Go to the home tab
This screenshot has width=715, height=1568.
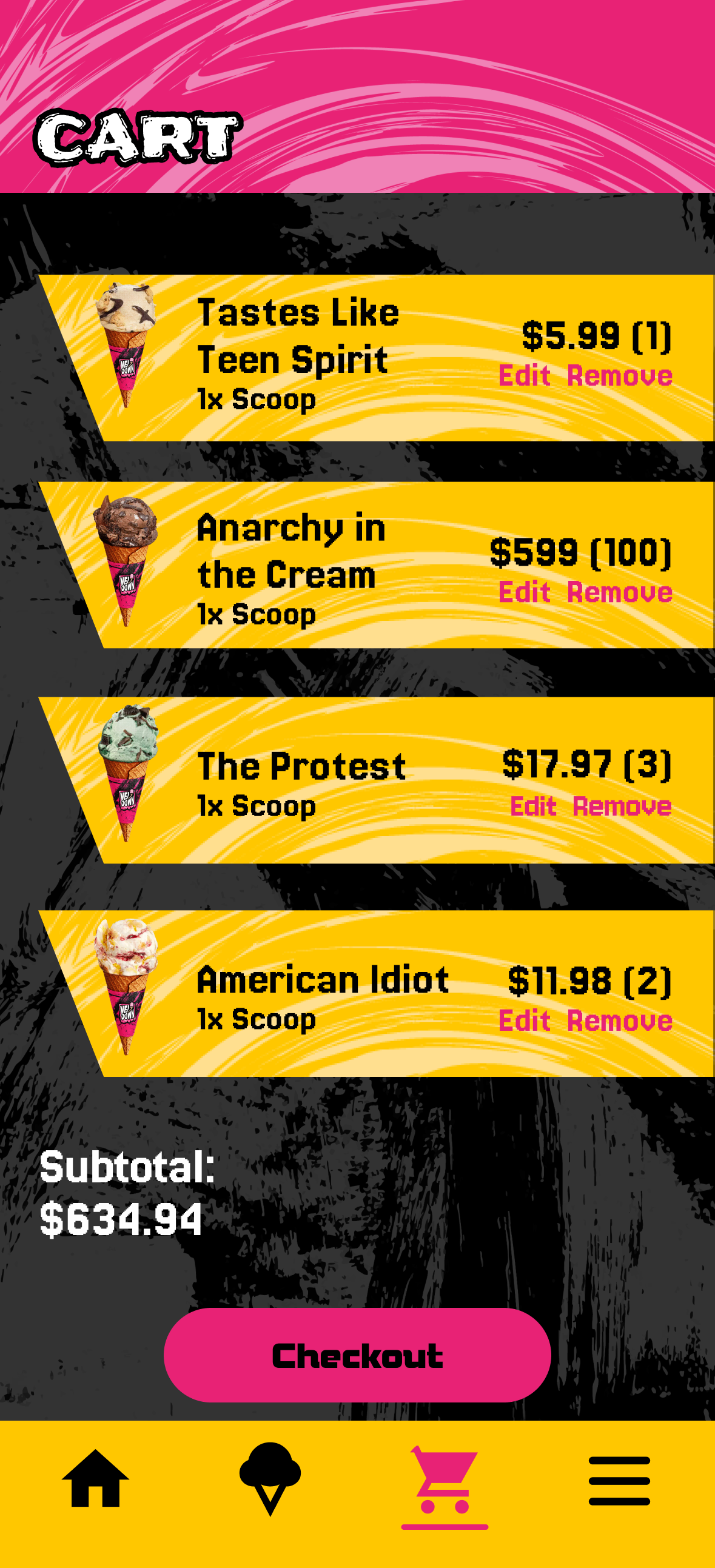coord(96,1479)
